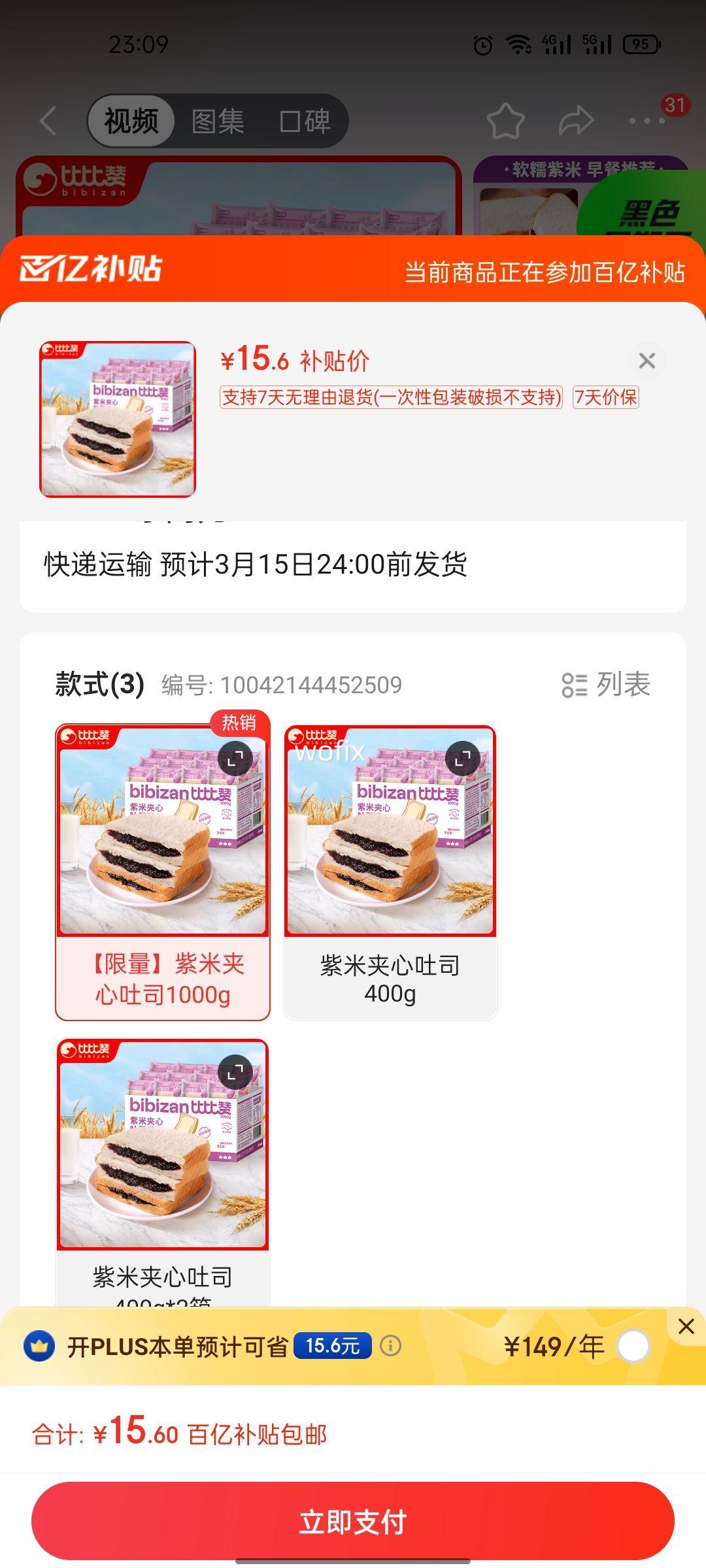
Task: View the 7天价保 price guarantee tag
Action: tap(605, 397)
